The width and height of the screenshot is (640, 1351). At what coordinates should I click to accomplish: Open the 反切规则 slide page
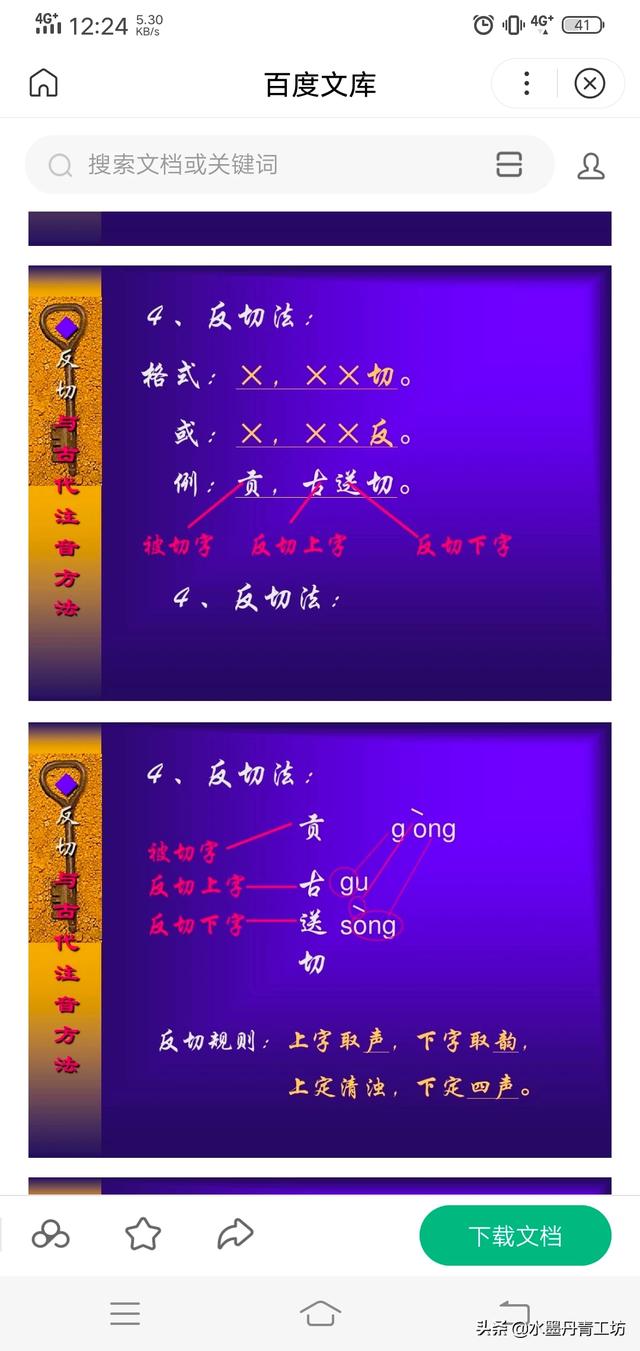pos(320,939)
